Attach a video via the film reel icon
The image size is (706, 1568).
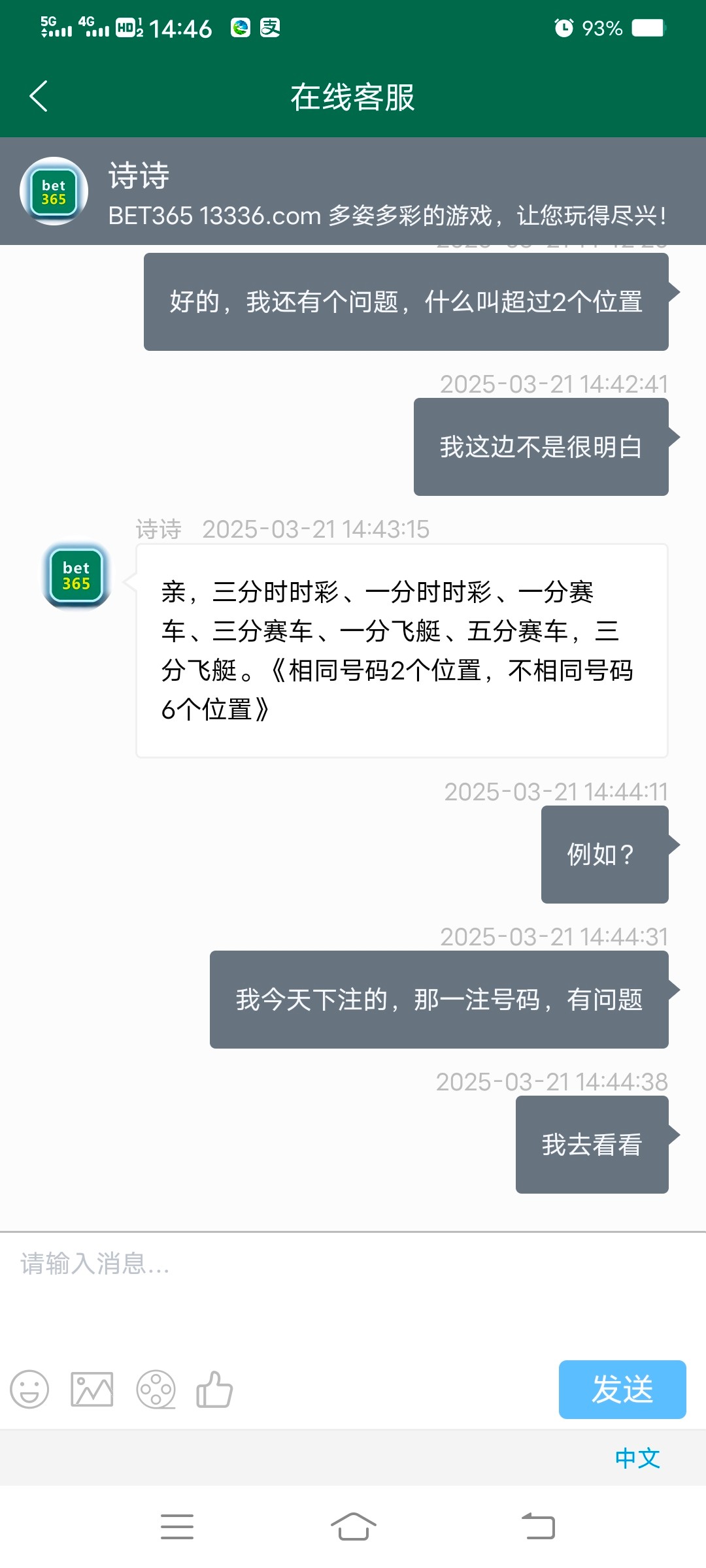pyautogui.click(x=156, y=1390)
